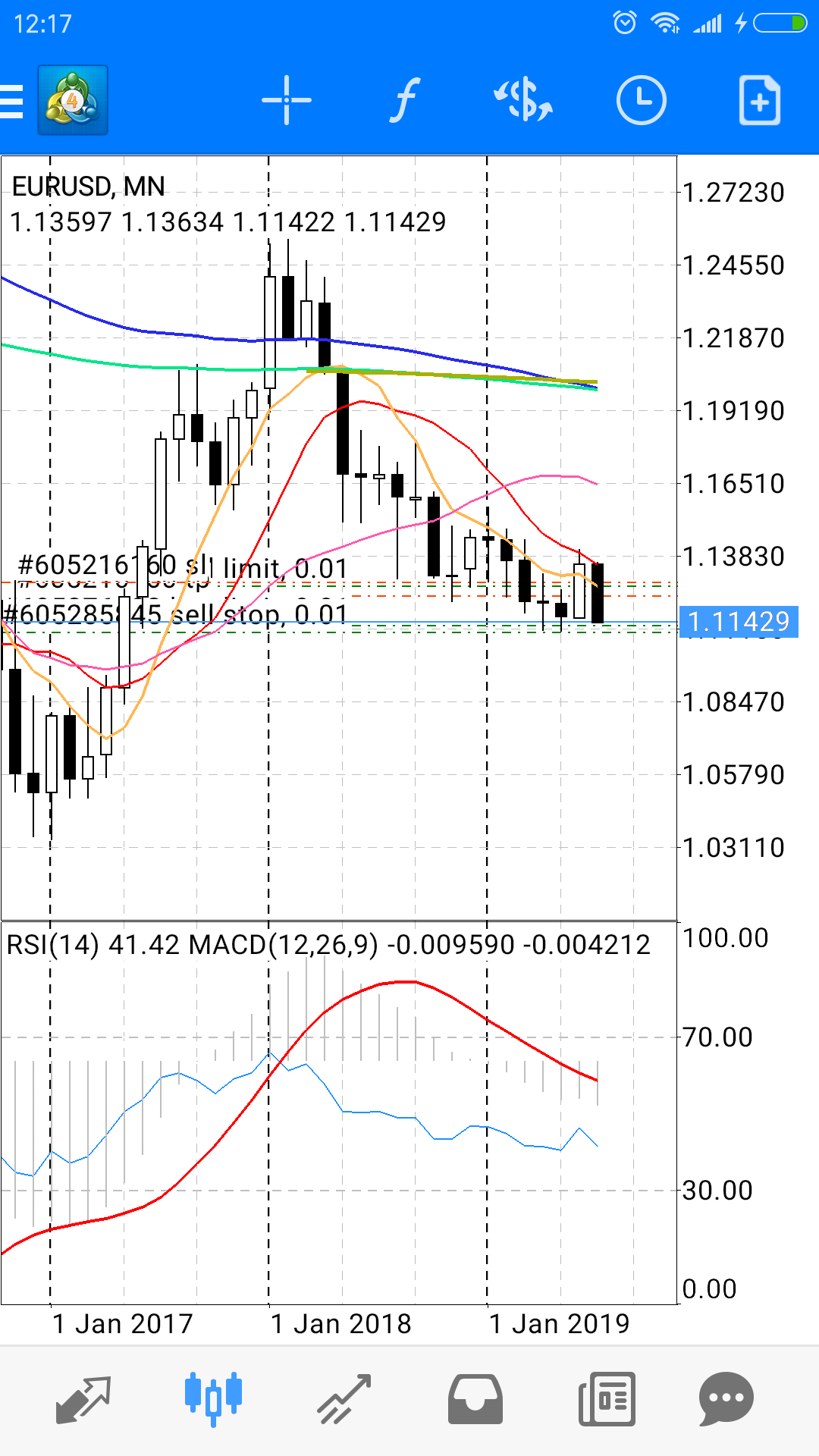Image resolution: width=819 pixels, height=1456 pixels.
Task: Open the indicators function icon
Action: 405,100
